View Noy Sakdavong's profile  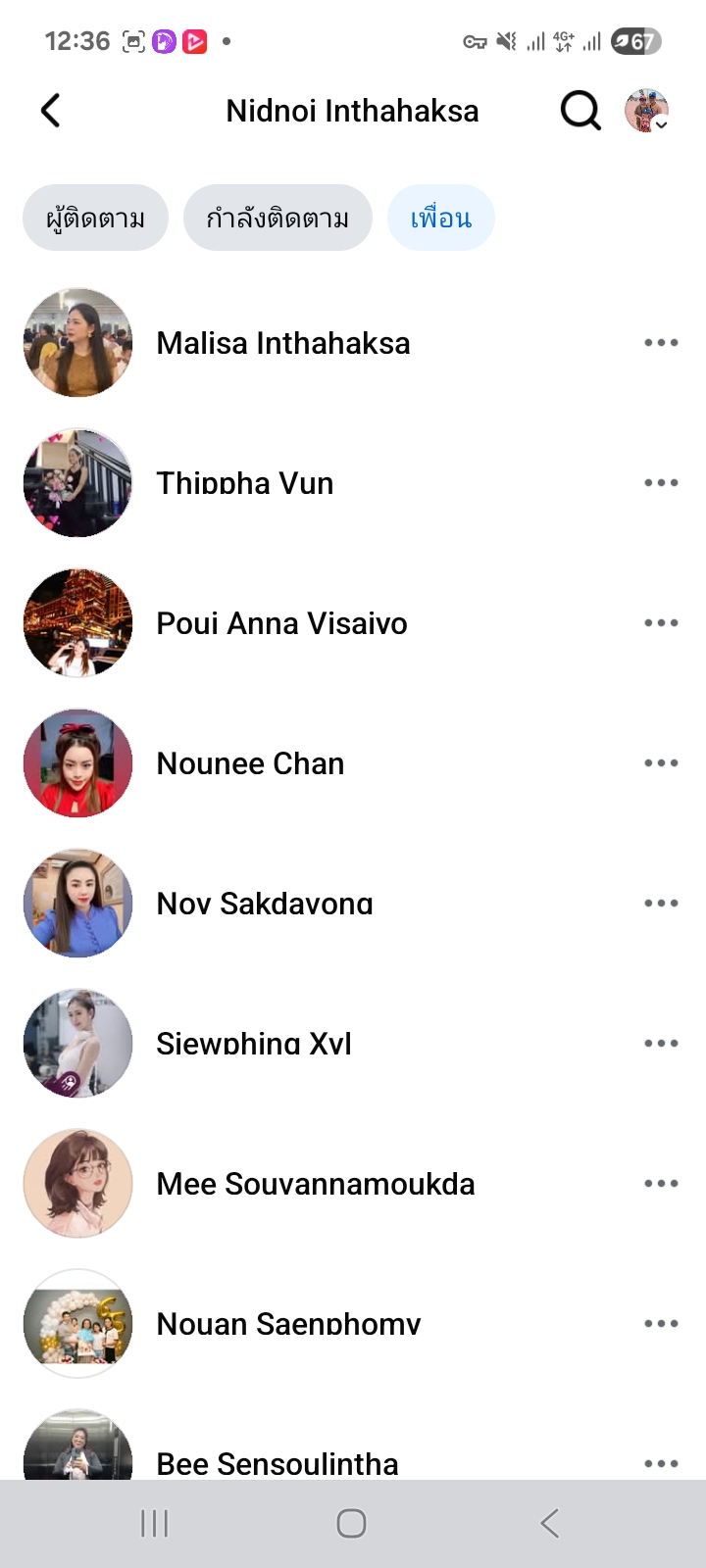pyautogui.click(x=265, y=904)
